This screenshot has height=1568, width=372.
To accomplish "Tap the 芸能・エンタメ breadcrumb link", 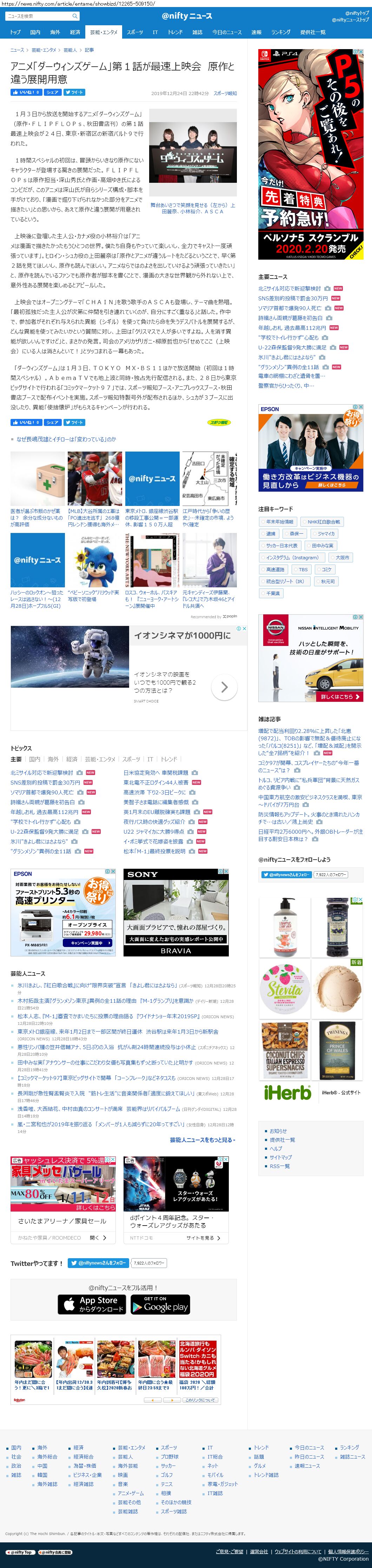I will tap(44, 50).
